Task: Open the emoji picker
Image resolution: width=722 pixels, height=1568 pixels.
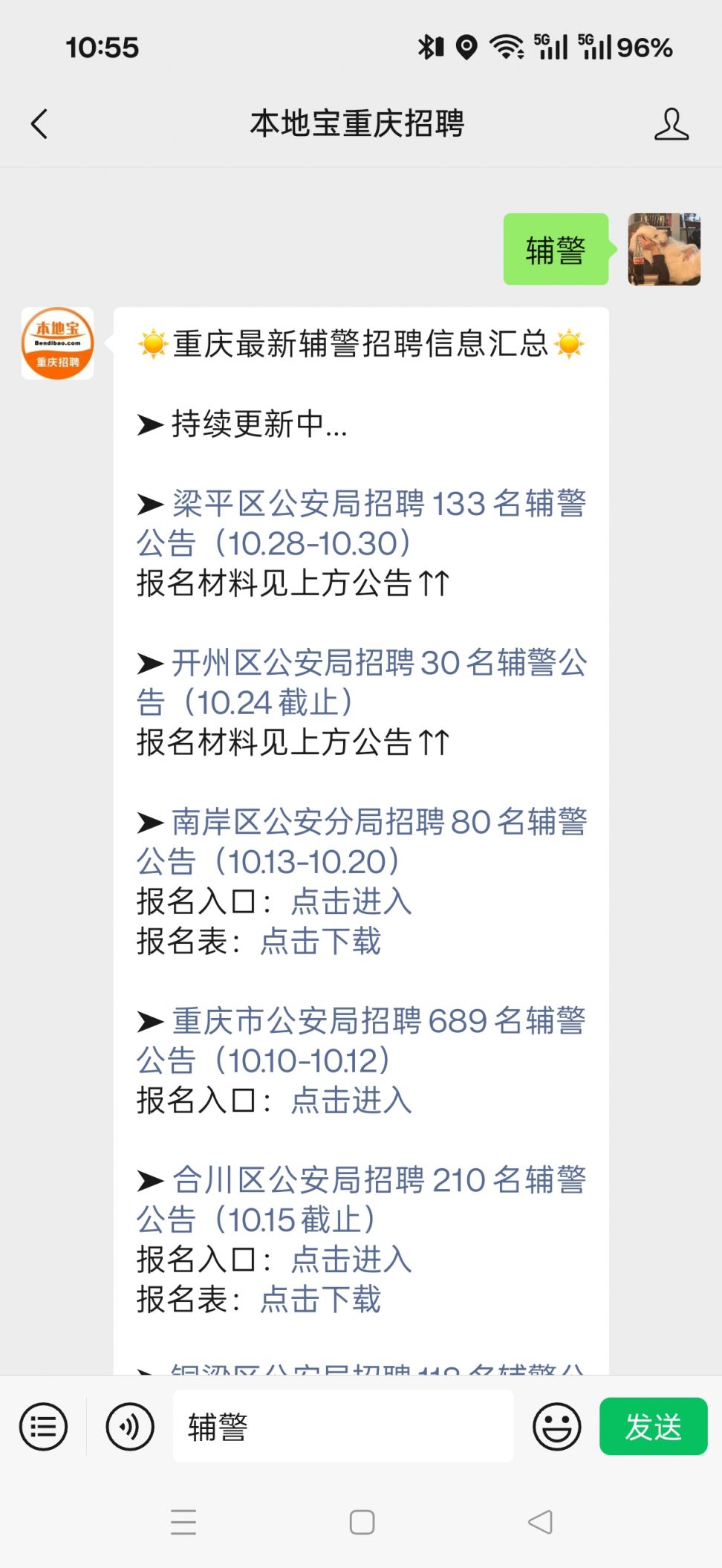Action: click(556, 1427)
